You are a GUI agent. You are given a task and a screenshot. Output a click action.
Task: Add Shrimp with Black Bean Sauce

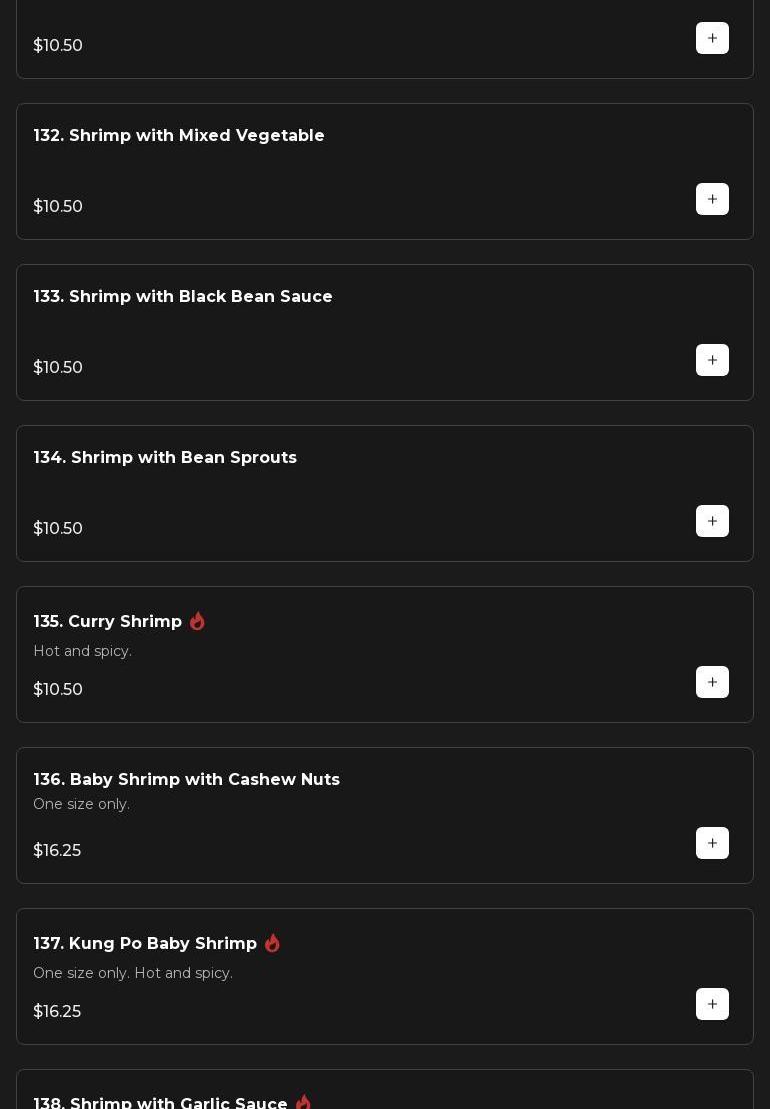pyautogui.click(x=712, y=360)
